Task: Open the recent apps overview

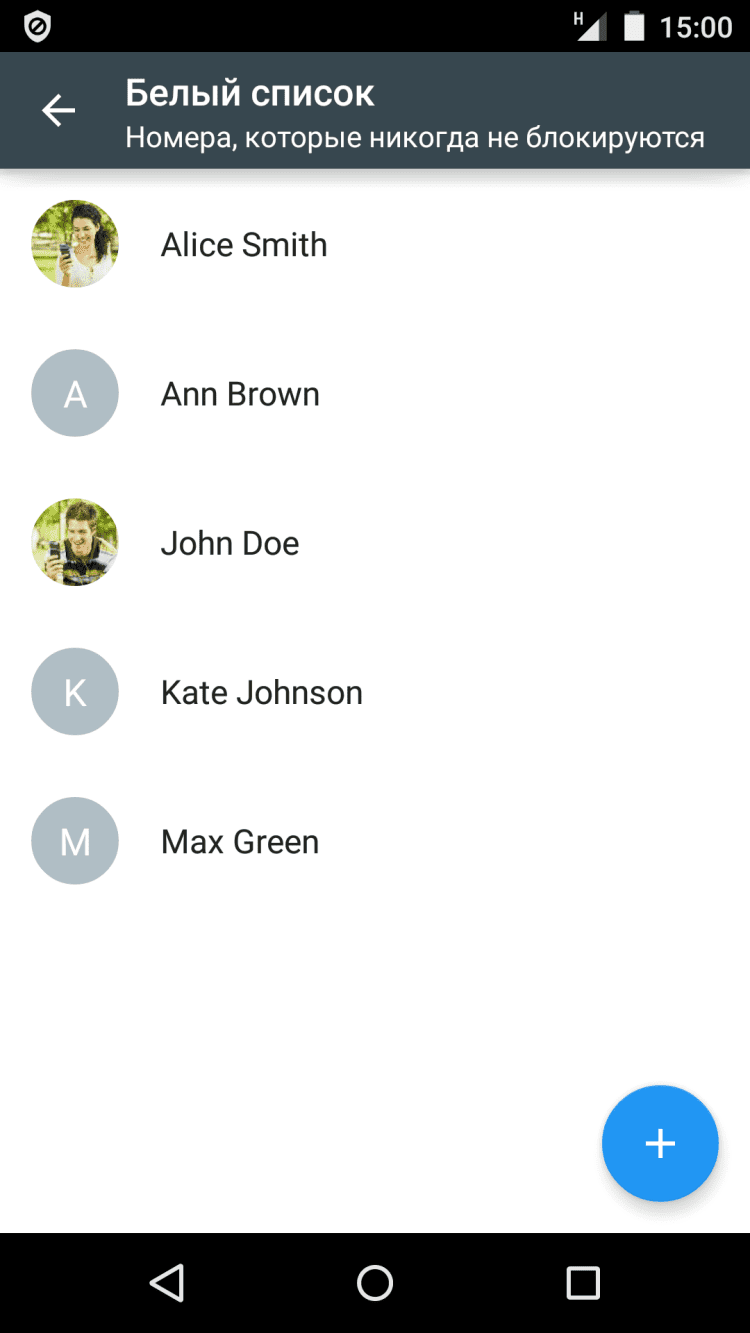Action: pos(582,1282)
